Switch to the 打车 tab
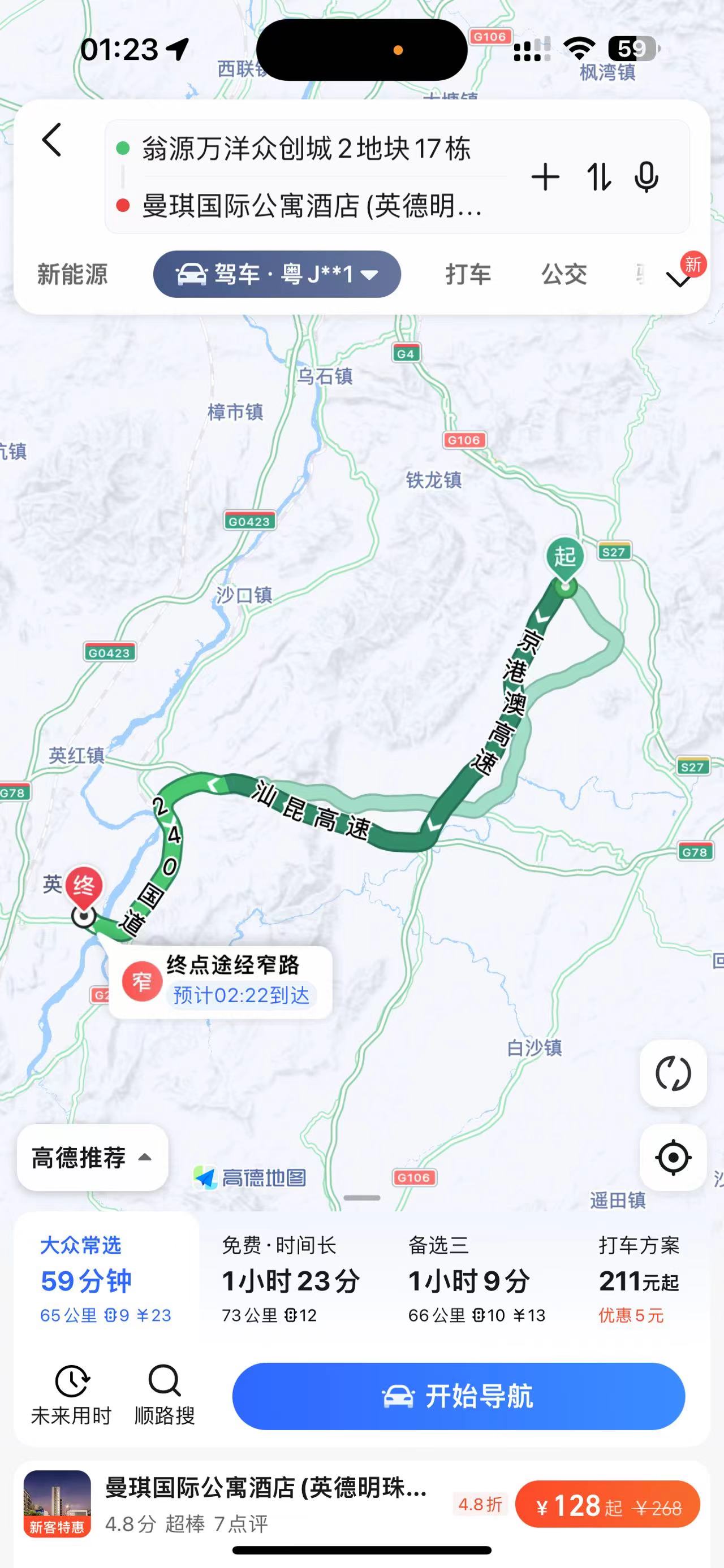 (x=468, y=274)
